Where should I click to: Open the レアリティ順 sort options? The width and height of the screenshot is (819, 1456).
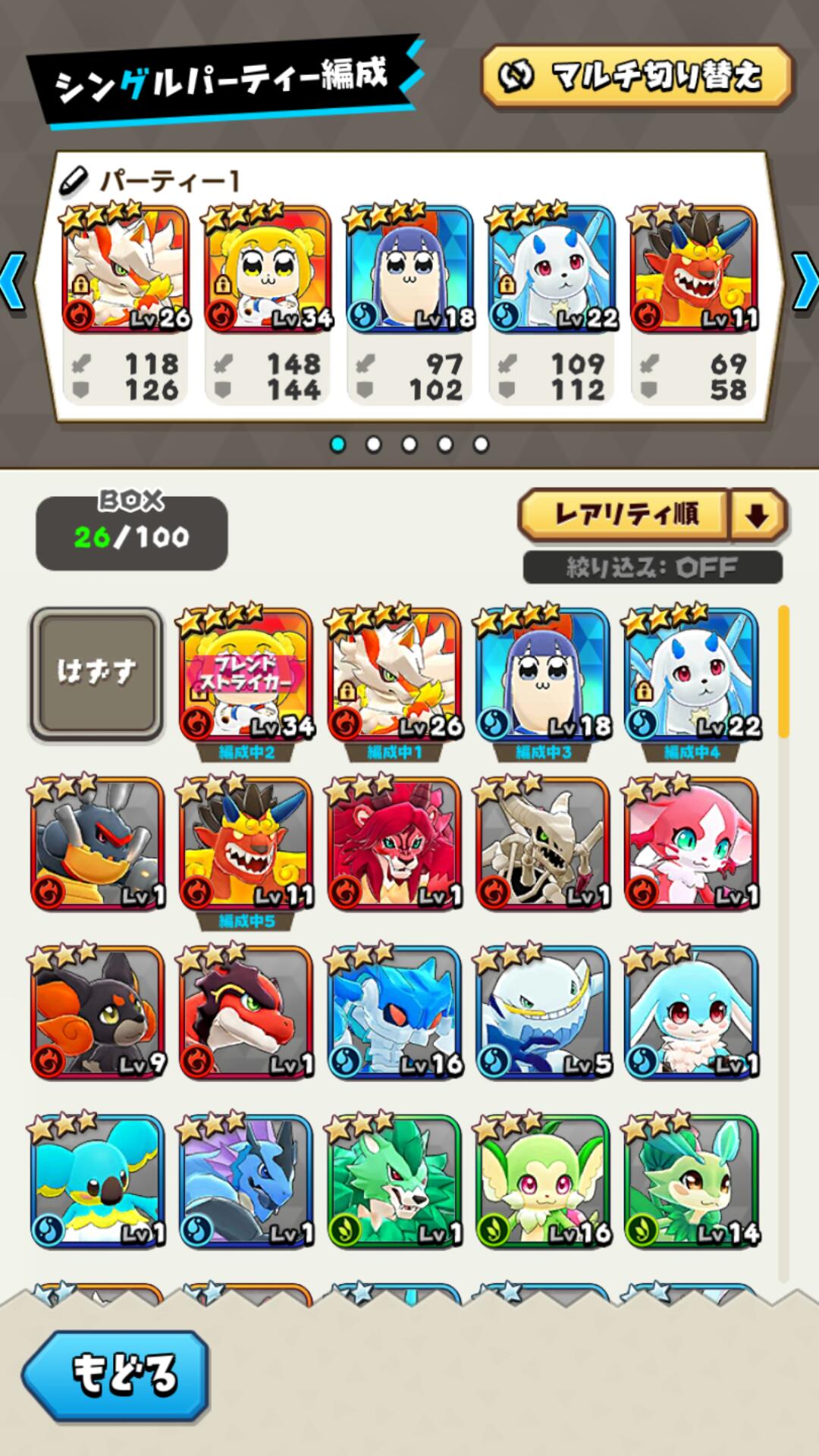pyautogui.click(x=625, y=515)
